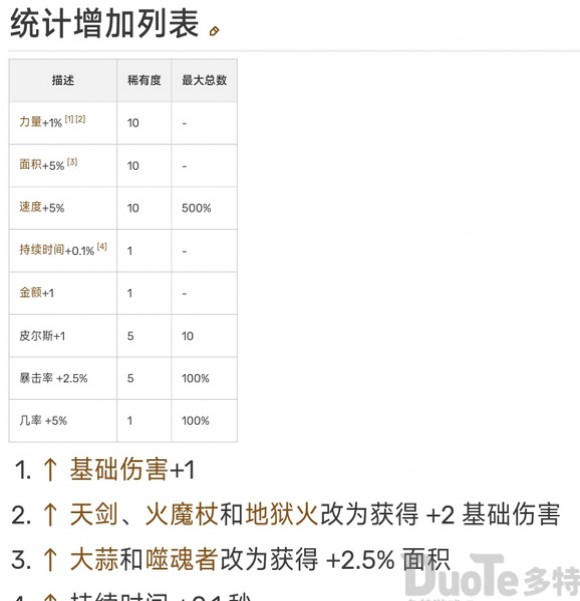580x601 pixels.
Task: Open the 速度+5% link
Action: [x=41, y=208]
